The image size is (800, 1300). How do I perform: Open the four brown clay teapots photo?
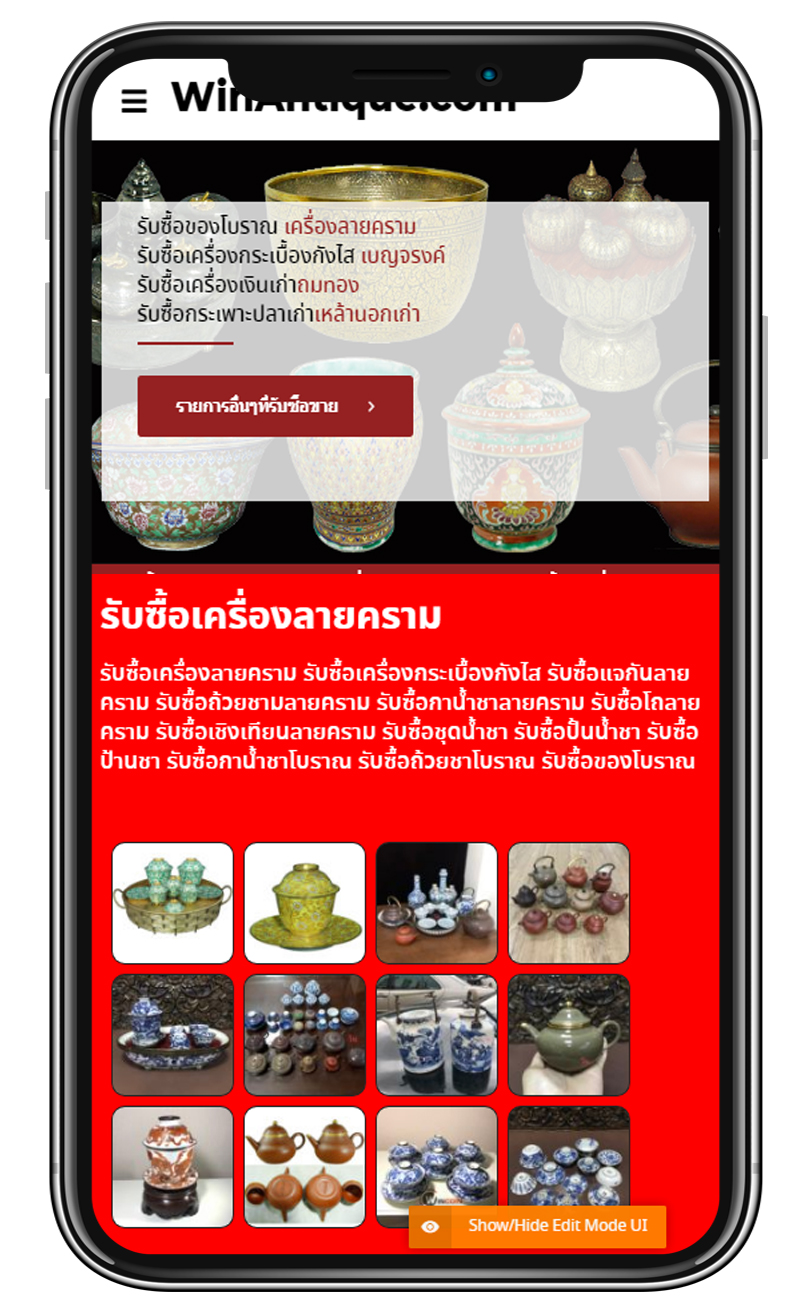(305, 1167)
